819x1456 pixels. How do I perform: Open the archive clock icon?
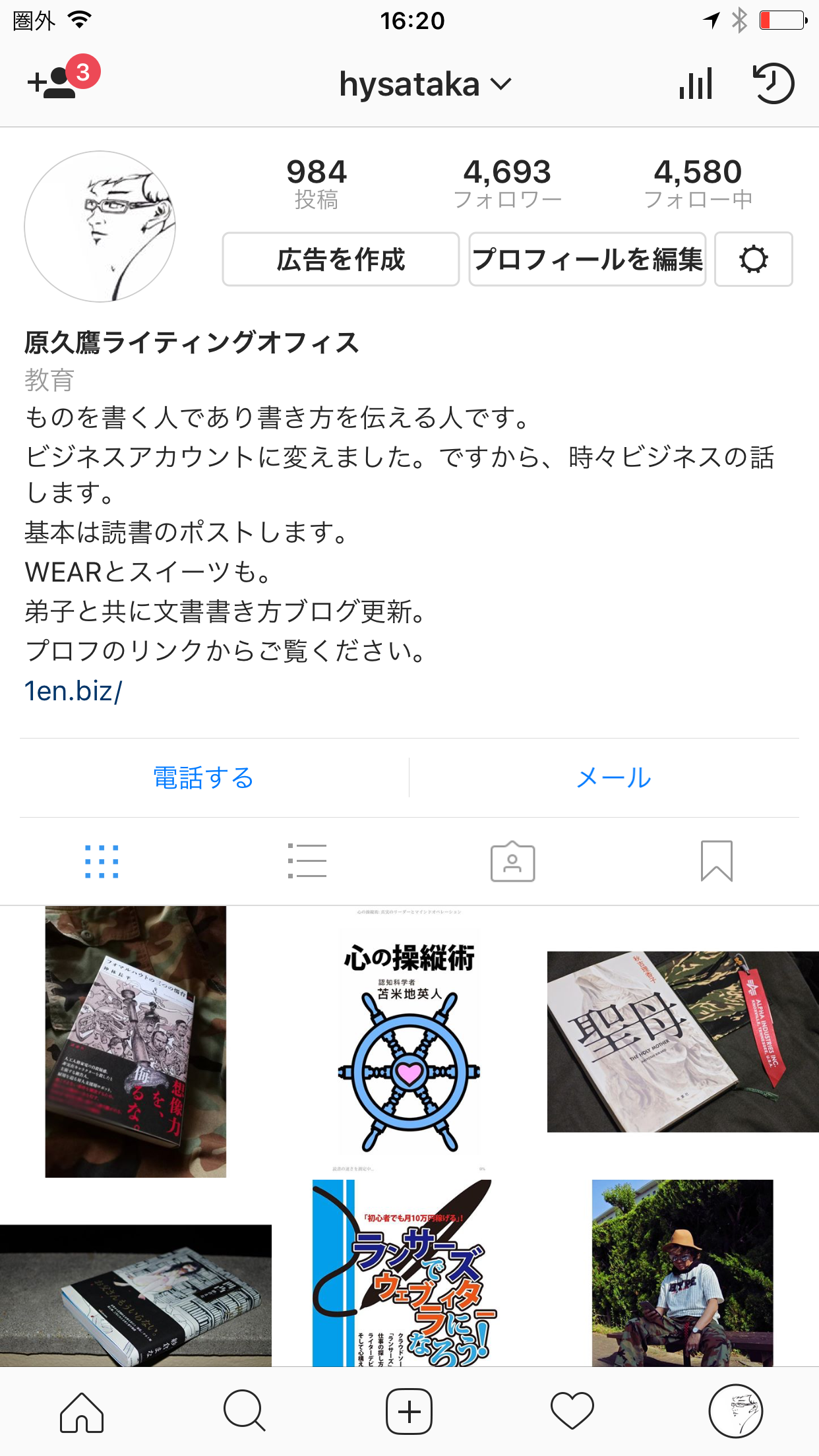(x=773, y=84)
